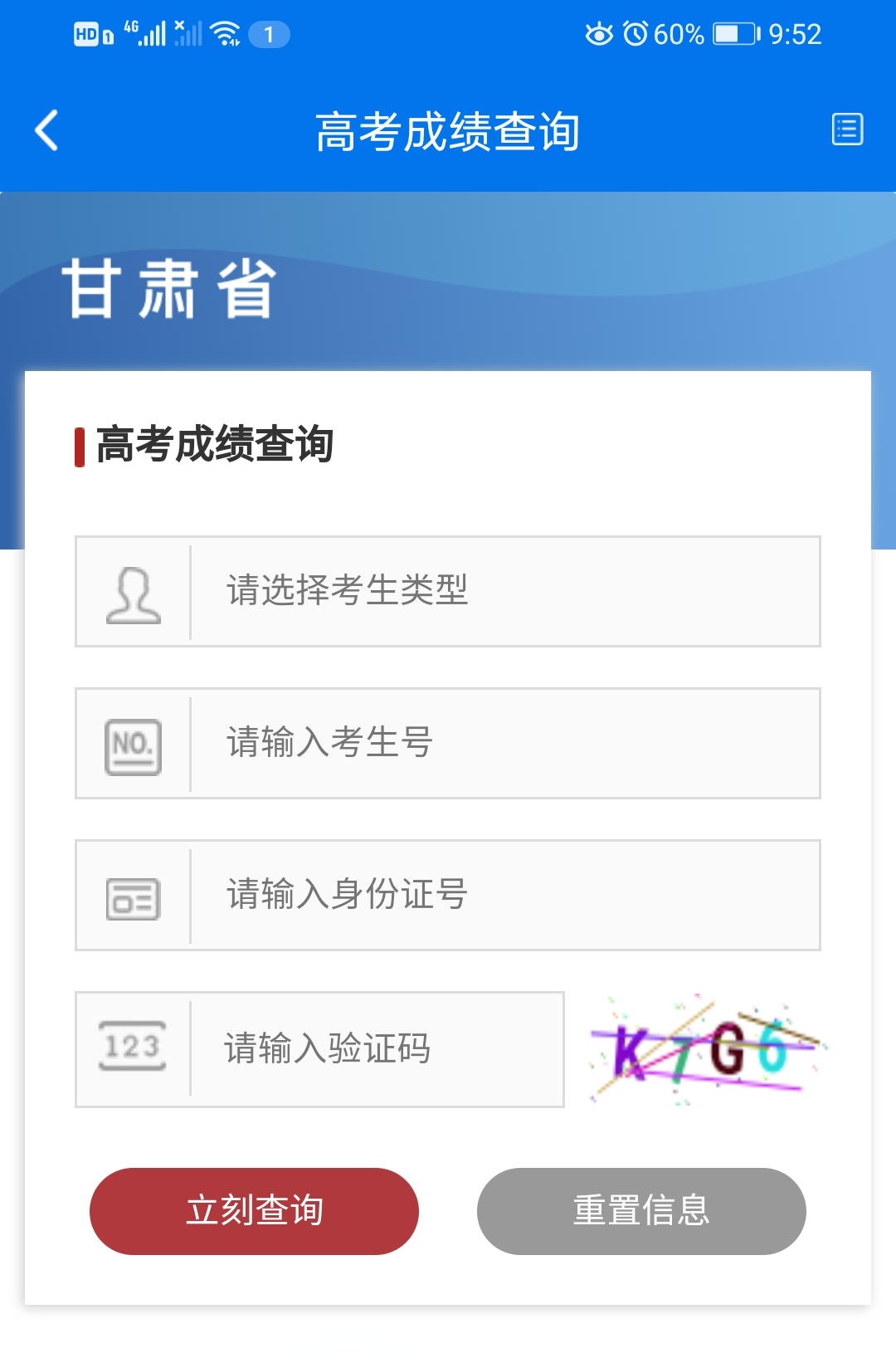Open the 请选择考生类型 dropdown
Screen dimensions: 896x1353
point(504,591)
